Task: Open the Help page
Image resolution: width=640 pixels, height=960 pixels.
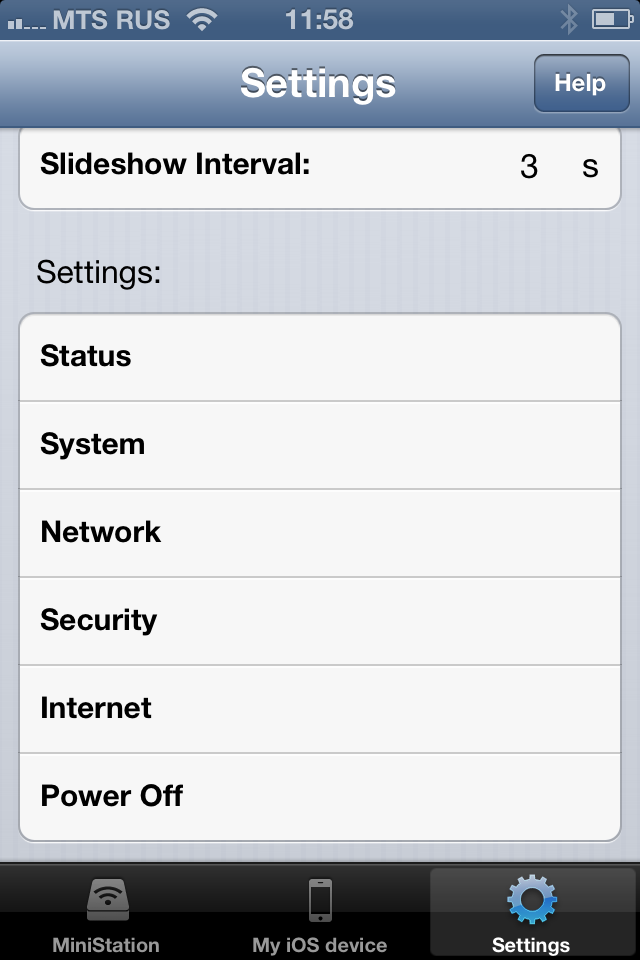Action: (580, 84)
